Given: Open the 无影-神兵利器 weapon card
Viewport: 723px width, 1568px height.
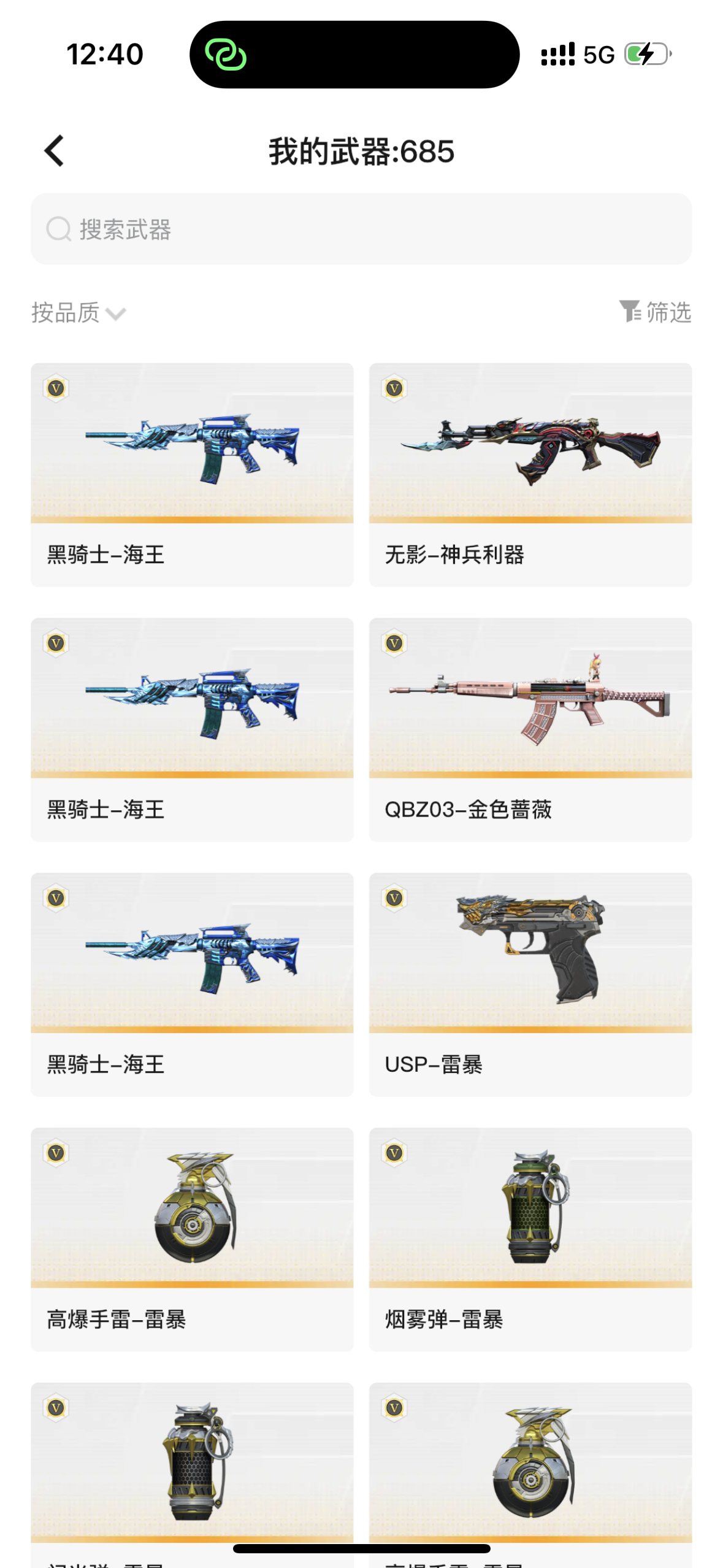Looking at the screenshot, I should click(530, 474).
